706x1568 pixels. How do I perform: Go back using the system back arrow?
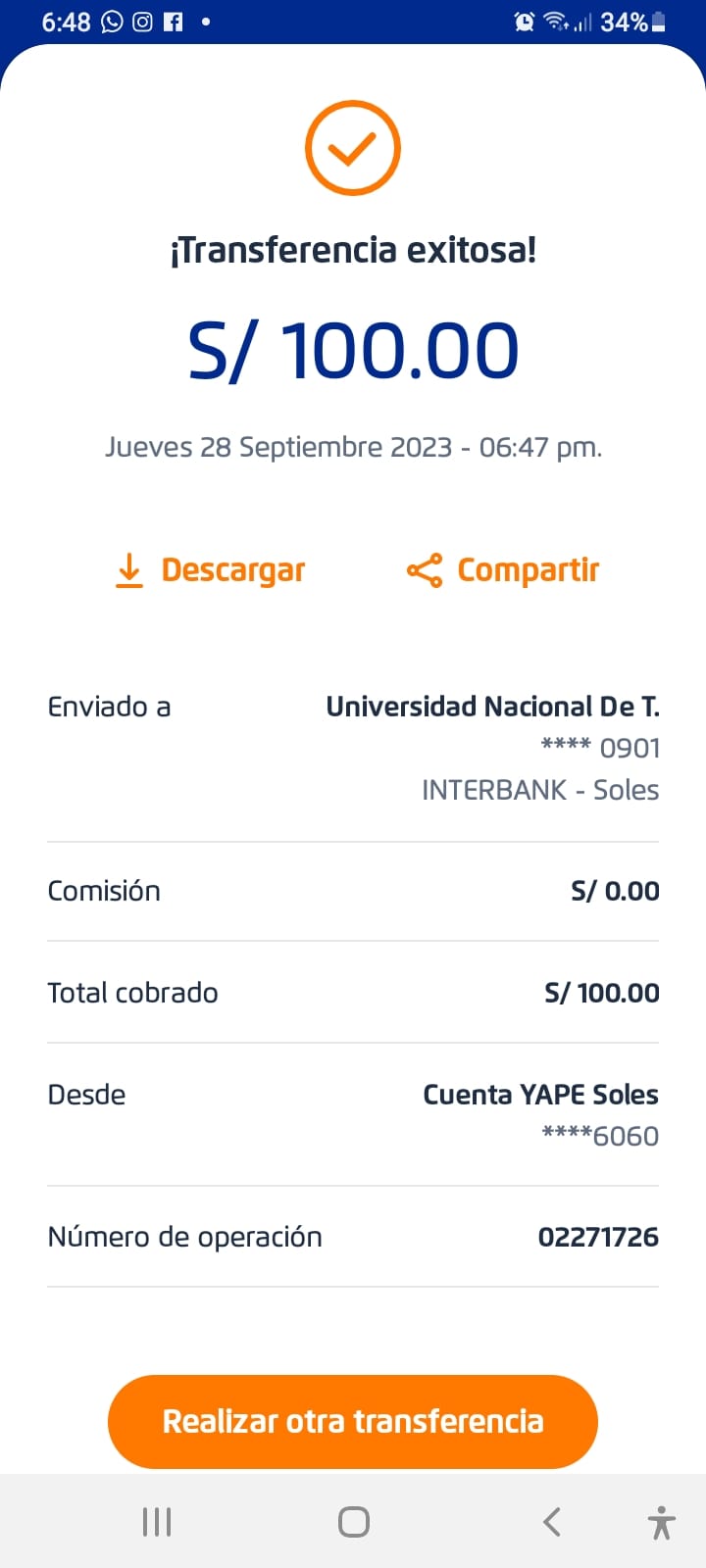coord(552,1522)
